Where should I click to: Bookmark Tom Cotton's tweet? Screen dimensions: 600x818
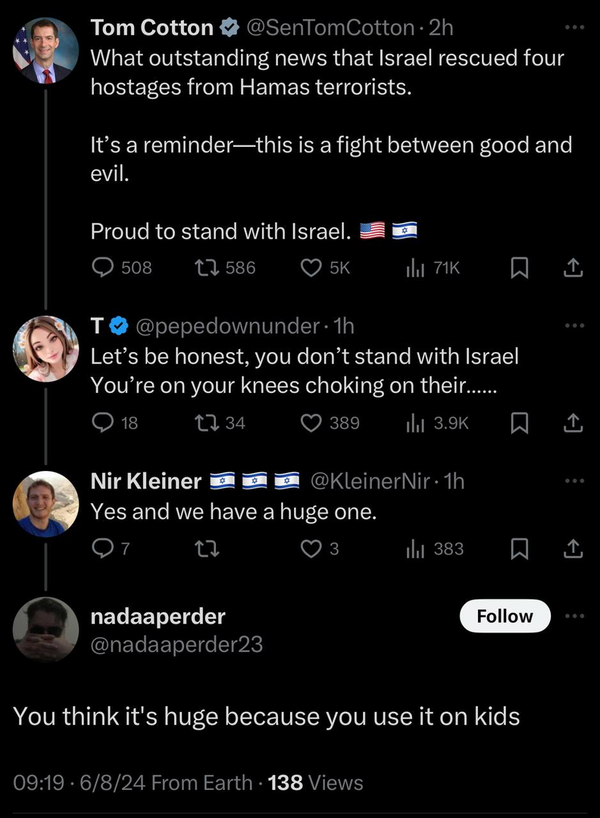coord(519,267)
